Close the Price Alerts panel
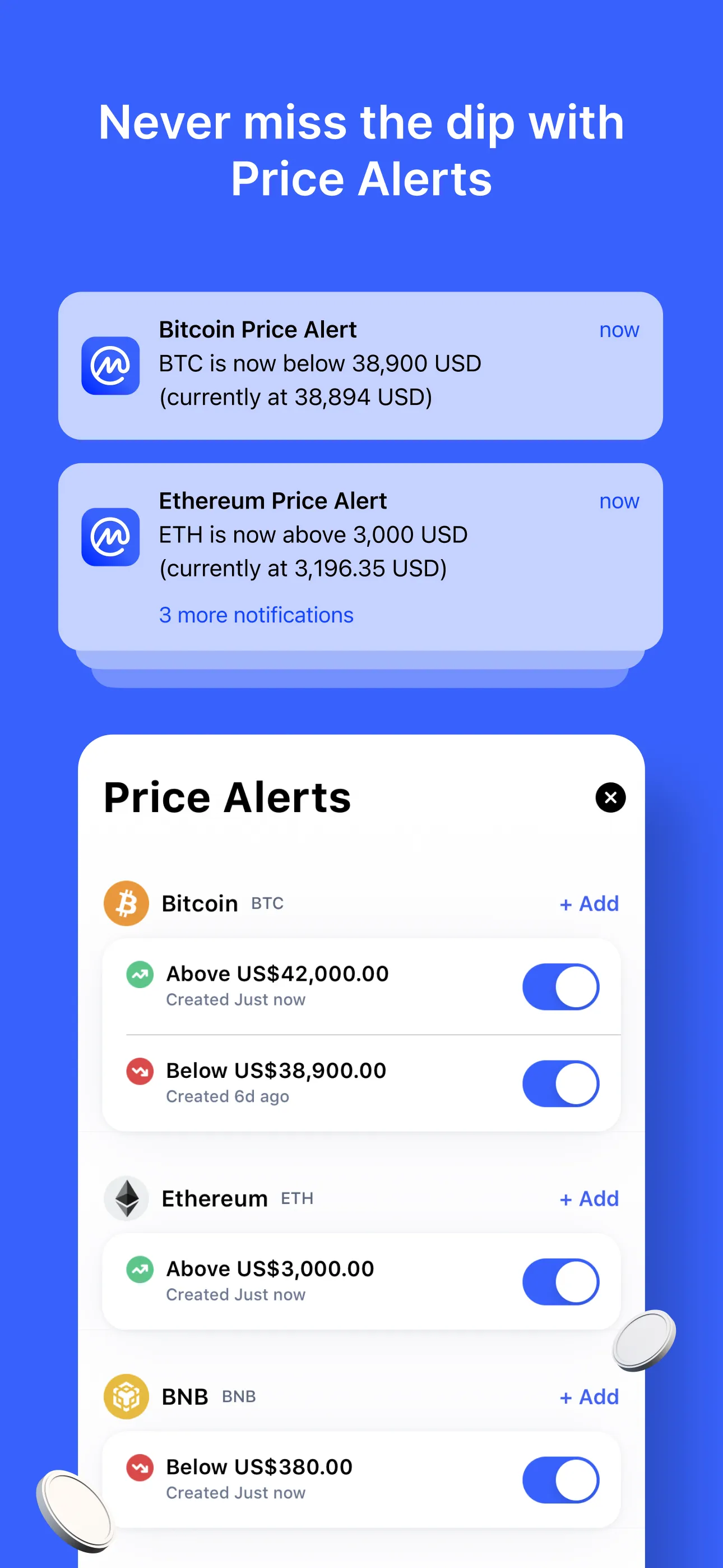The image size is (723, 1568). click(611, 797)
